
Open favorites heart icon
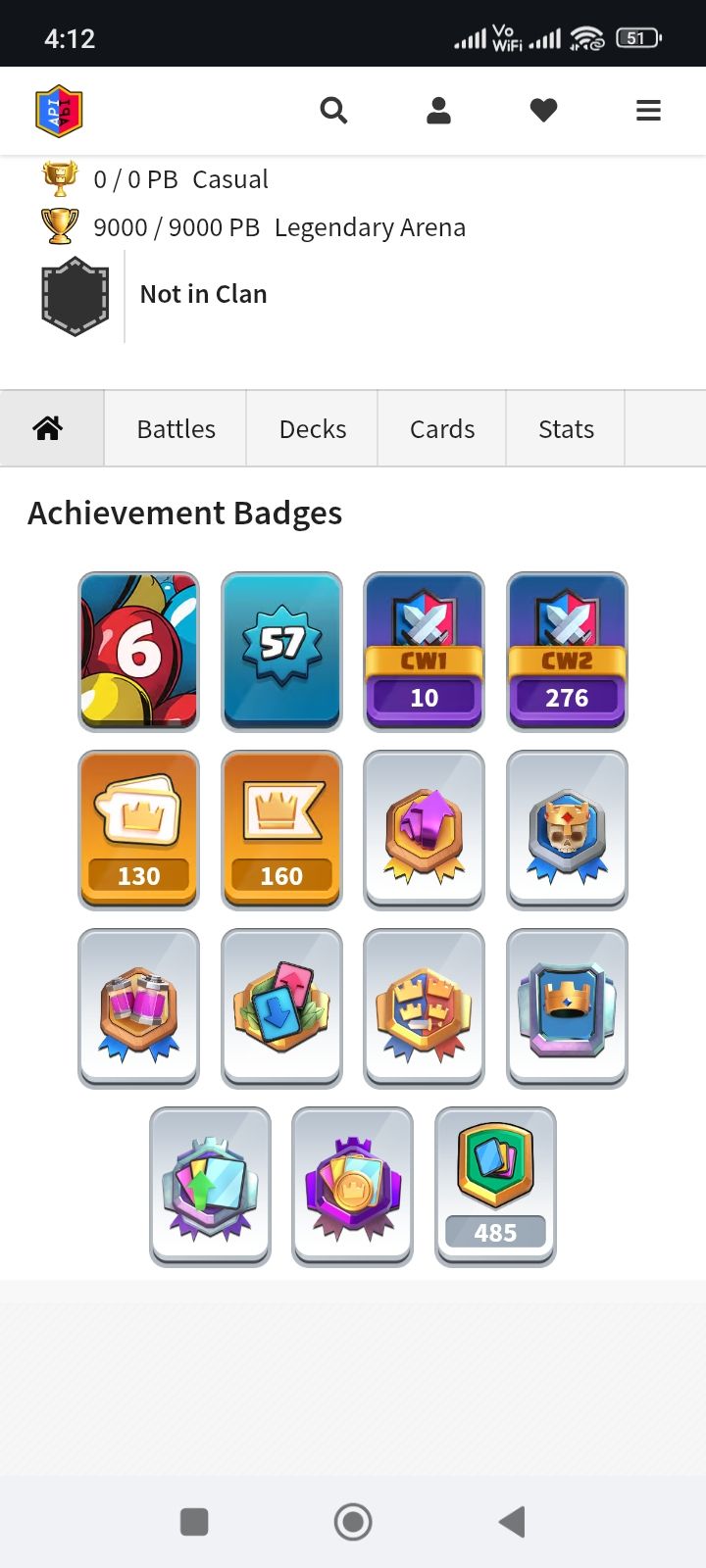pos(543,111)
